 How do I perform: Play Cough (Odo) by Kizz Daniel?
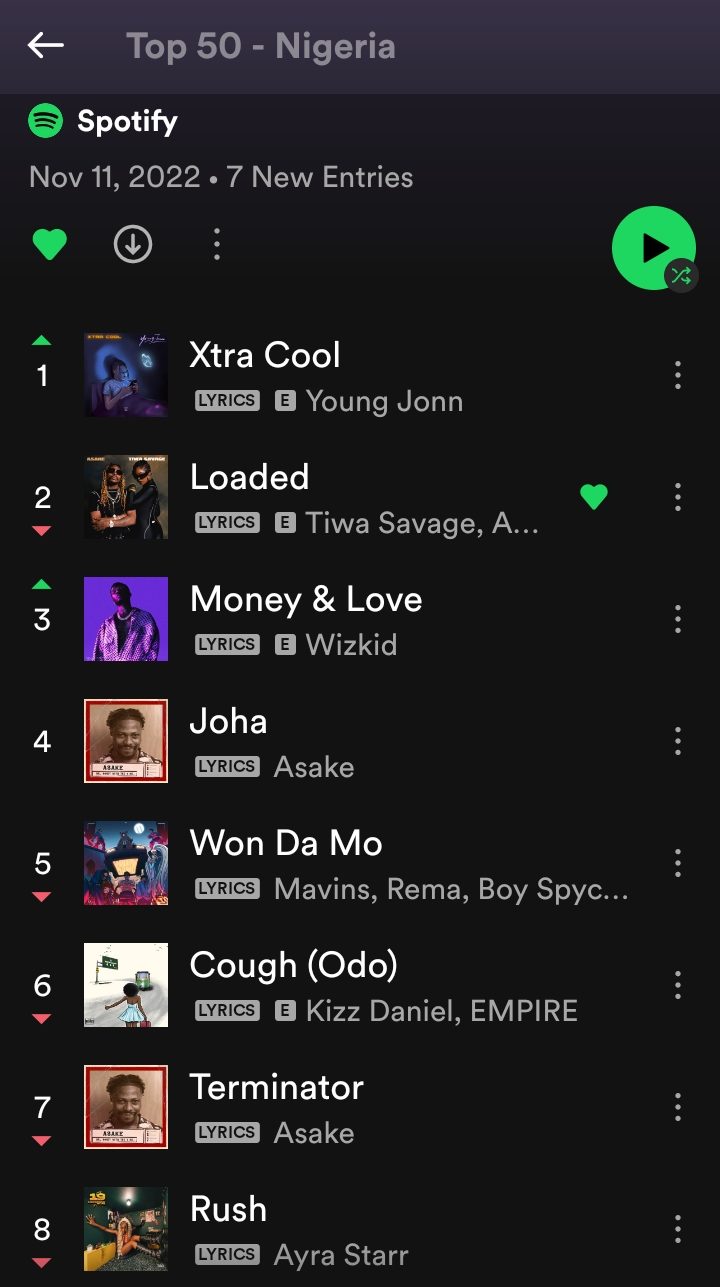[360, 985]
